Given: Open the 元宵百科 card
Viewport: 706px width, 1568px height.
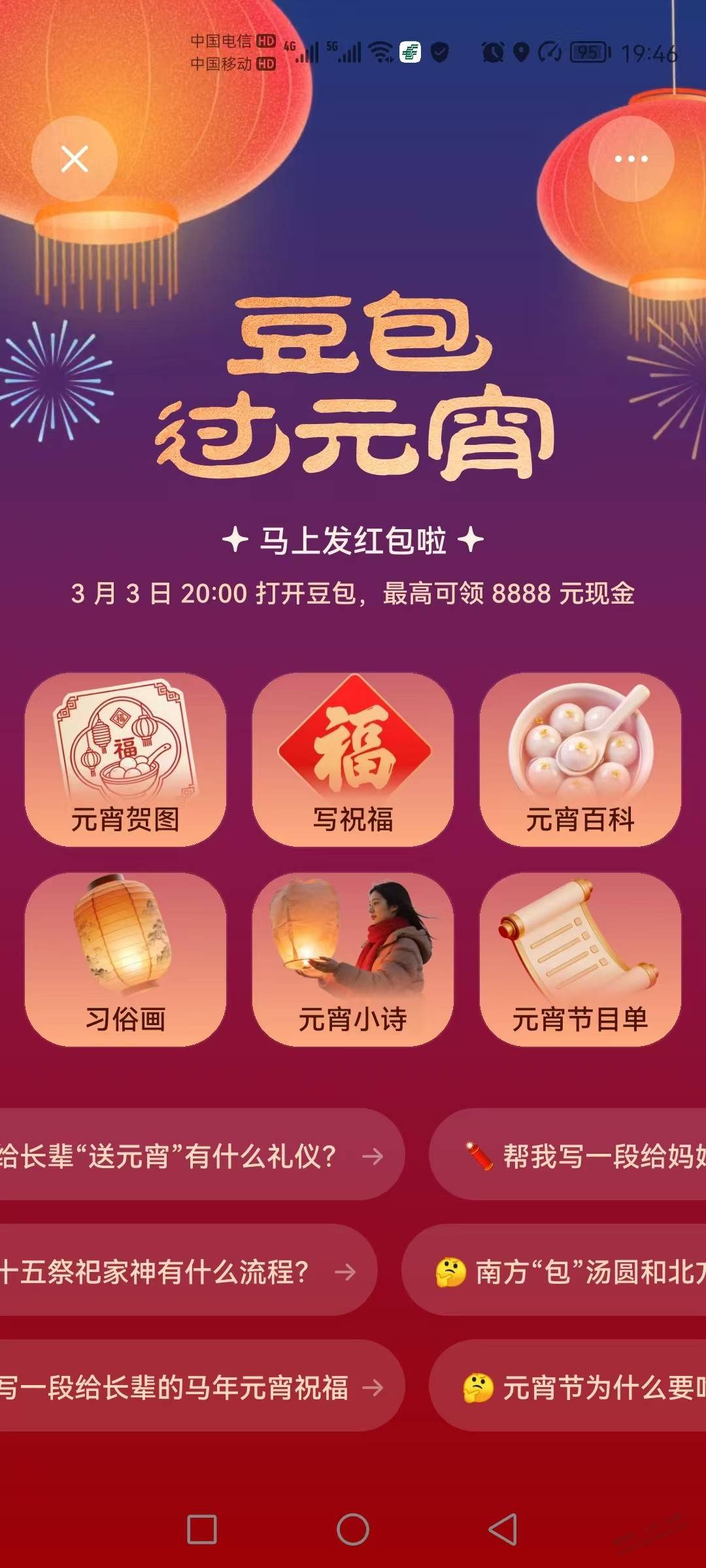Looking at the screenshot, I should coord(580,760).
